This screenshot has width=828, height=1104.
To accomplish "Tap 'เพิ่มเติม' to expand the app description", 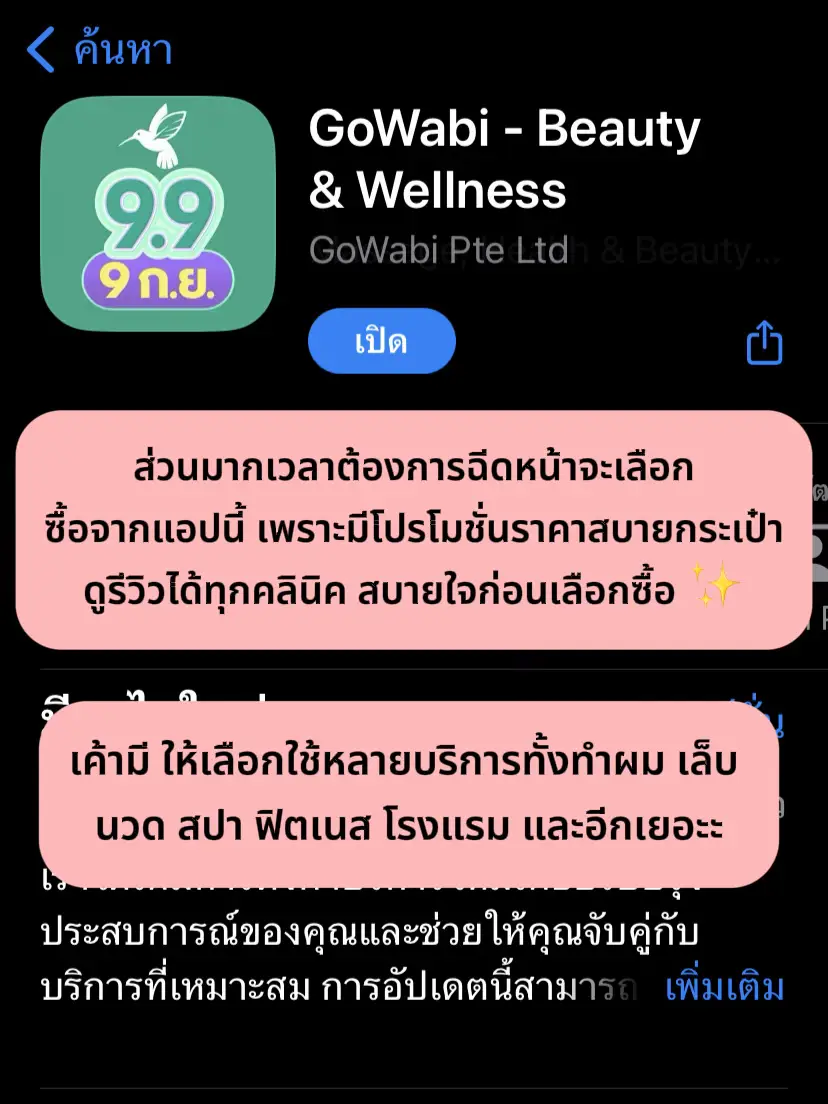I will tap(722, 988).
